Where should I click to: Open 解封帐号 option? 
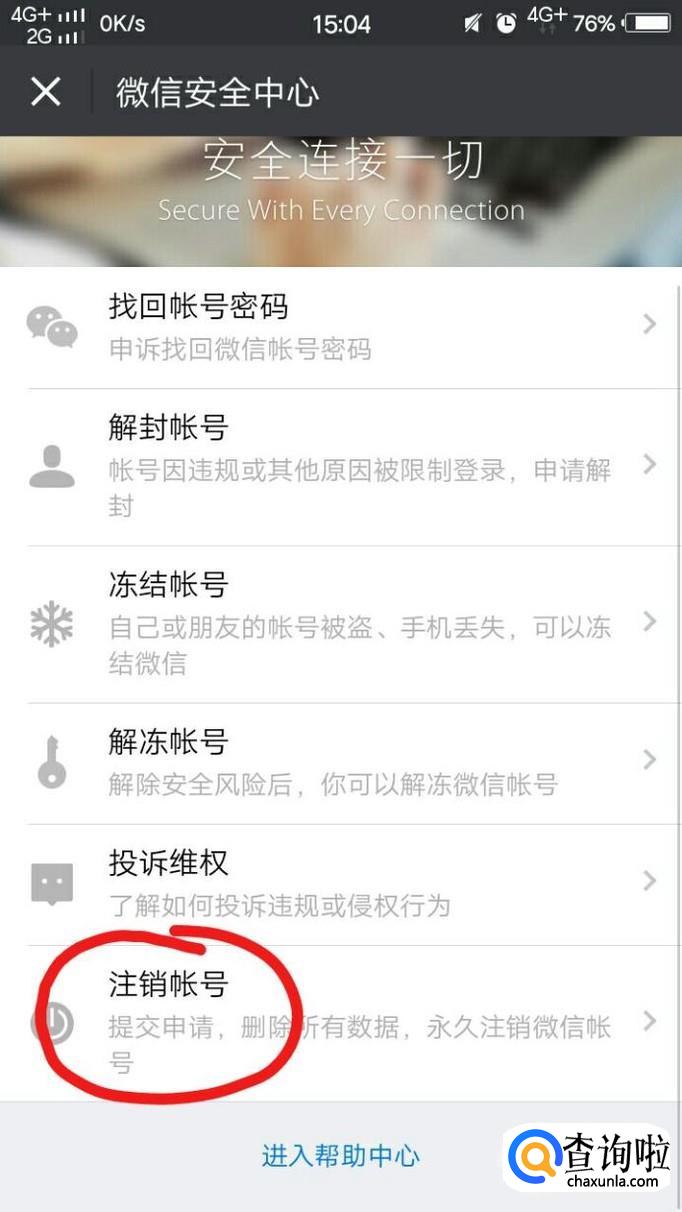pyautogui.click(x=340, y=466)
